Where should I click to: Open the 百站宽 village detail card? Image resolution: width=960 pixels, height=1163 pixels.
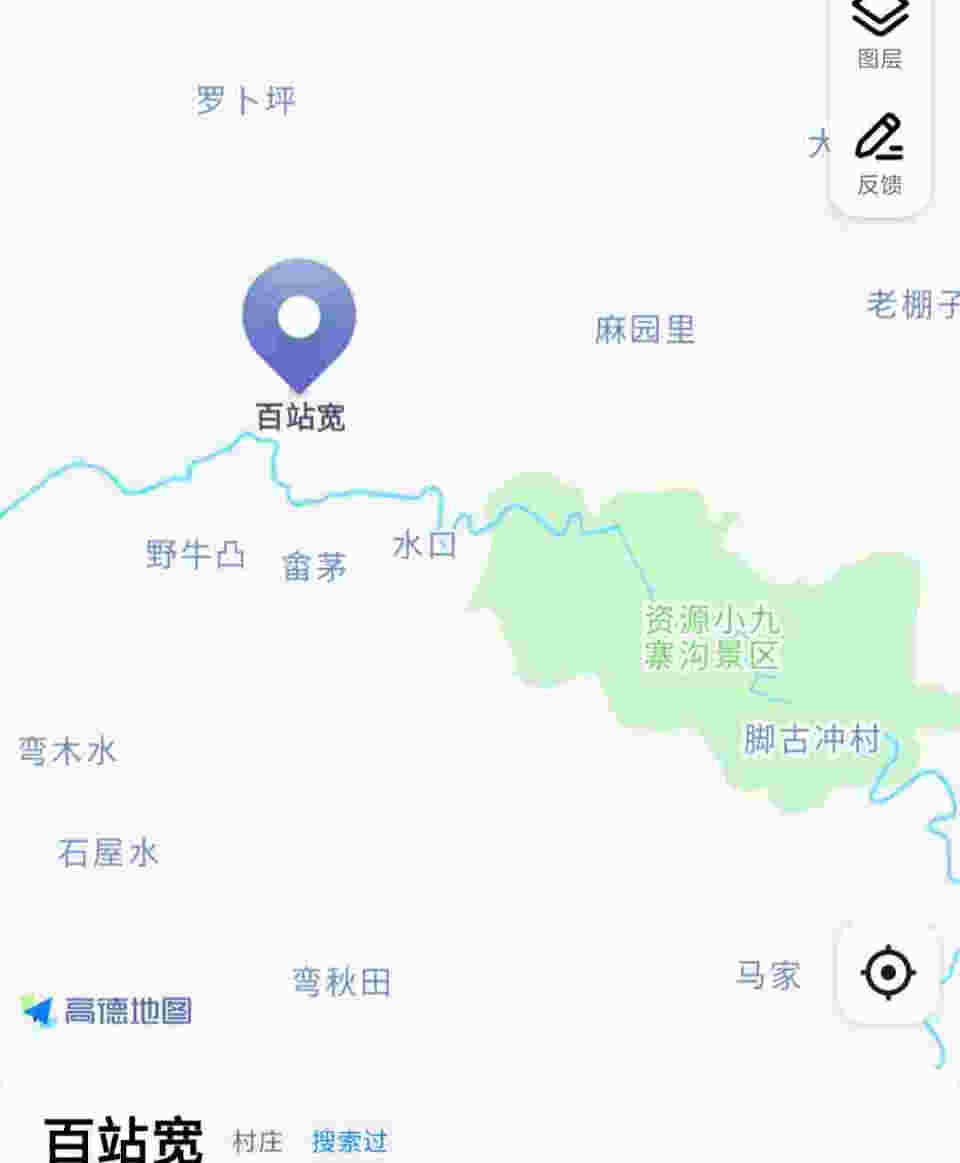(x=124, y=1140)
